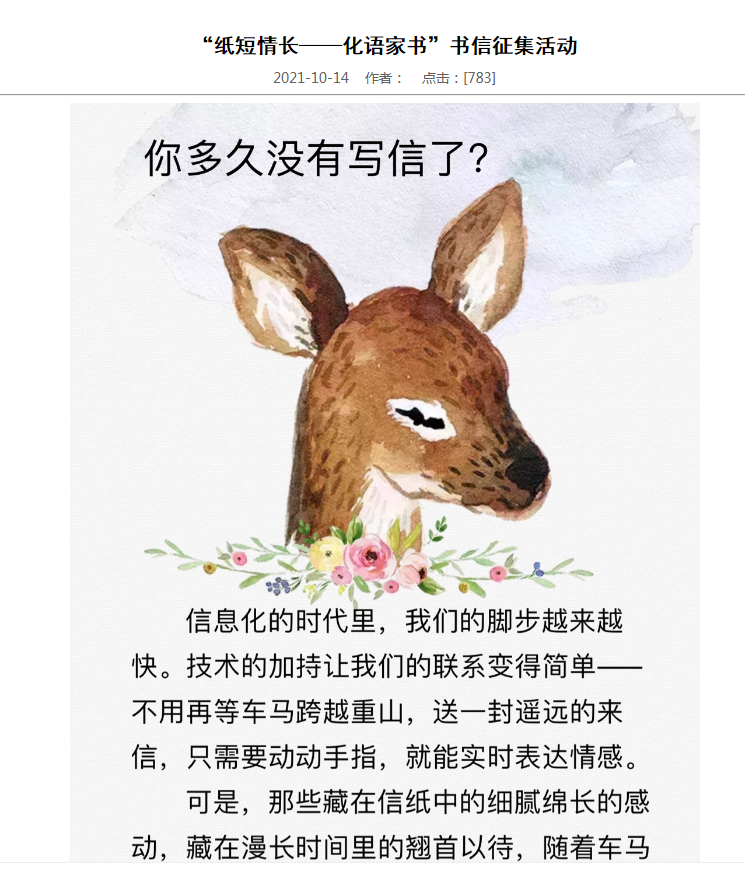Open the letter-writing poster image

385,400
